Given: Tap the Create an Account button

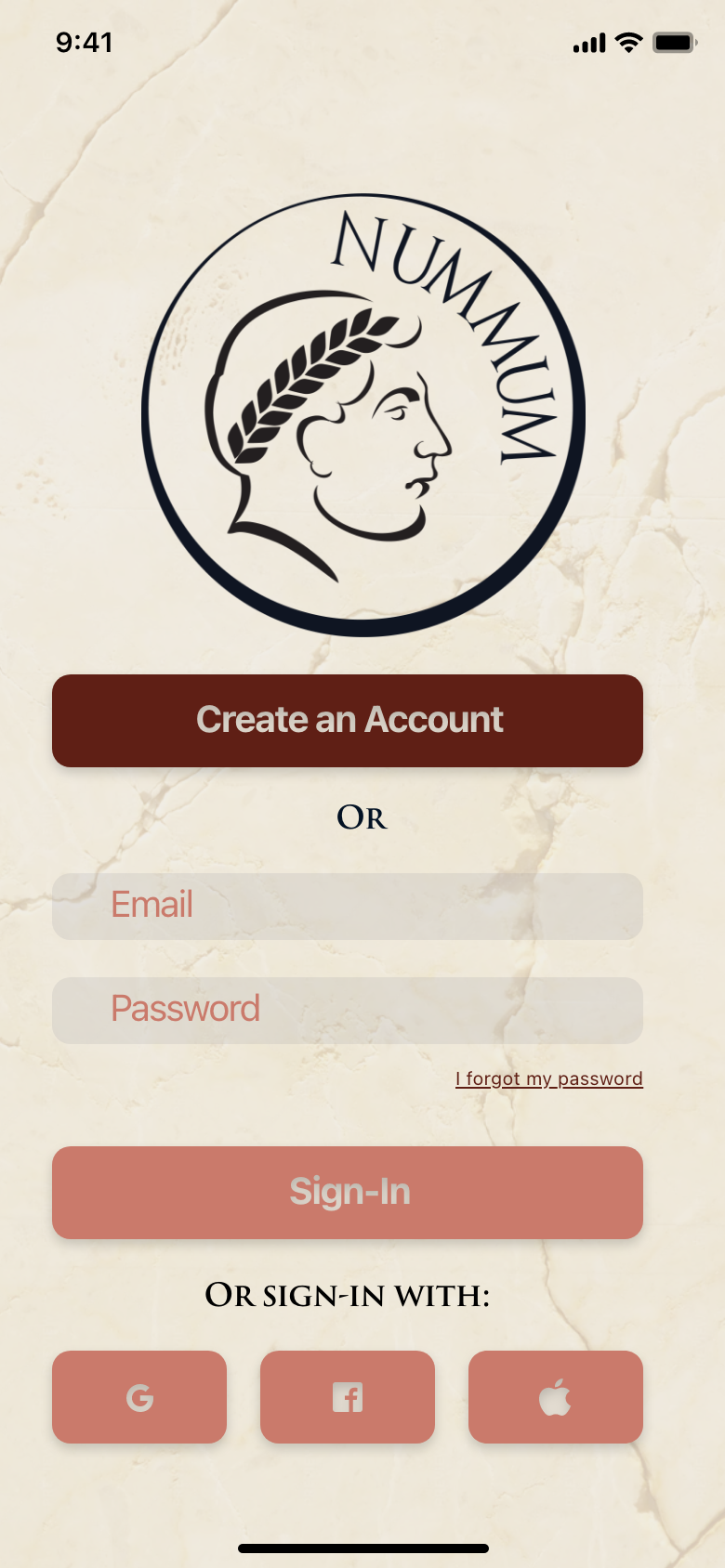Looking at the screenshot, I should [348, 721].
